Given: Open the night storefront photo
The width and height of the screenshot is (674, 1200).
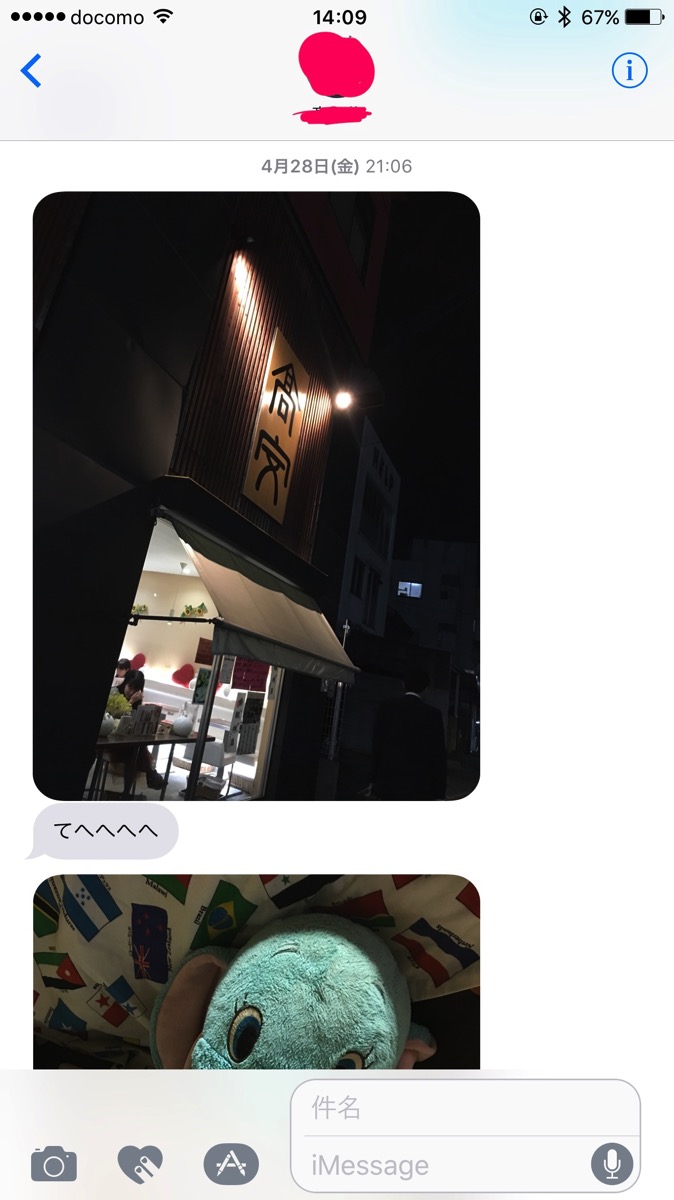Looking at the screenshot, I should [x=256, y=495].
